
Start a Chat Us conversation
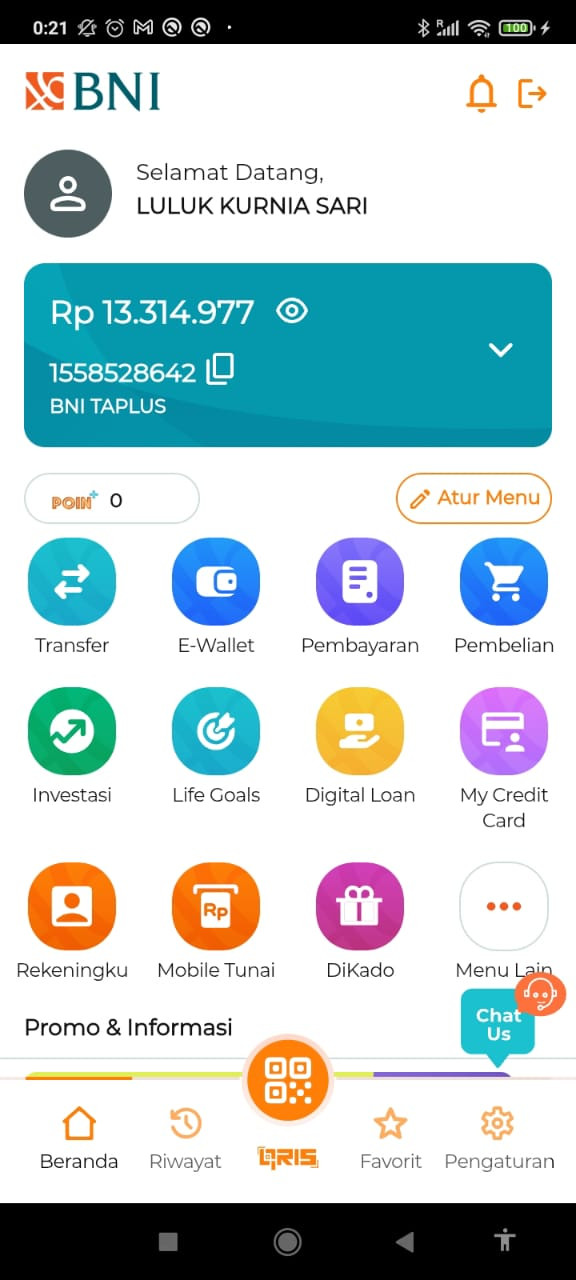[x=498, y=1024]
